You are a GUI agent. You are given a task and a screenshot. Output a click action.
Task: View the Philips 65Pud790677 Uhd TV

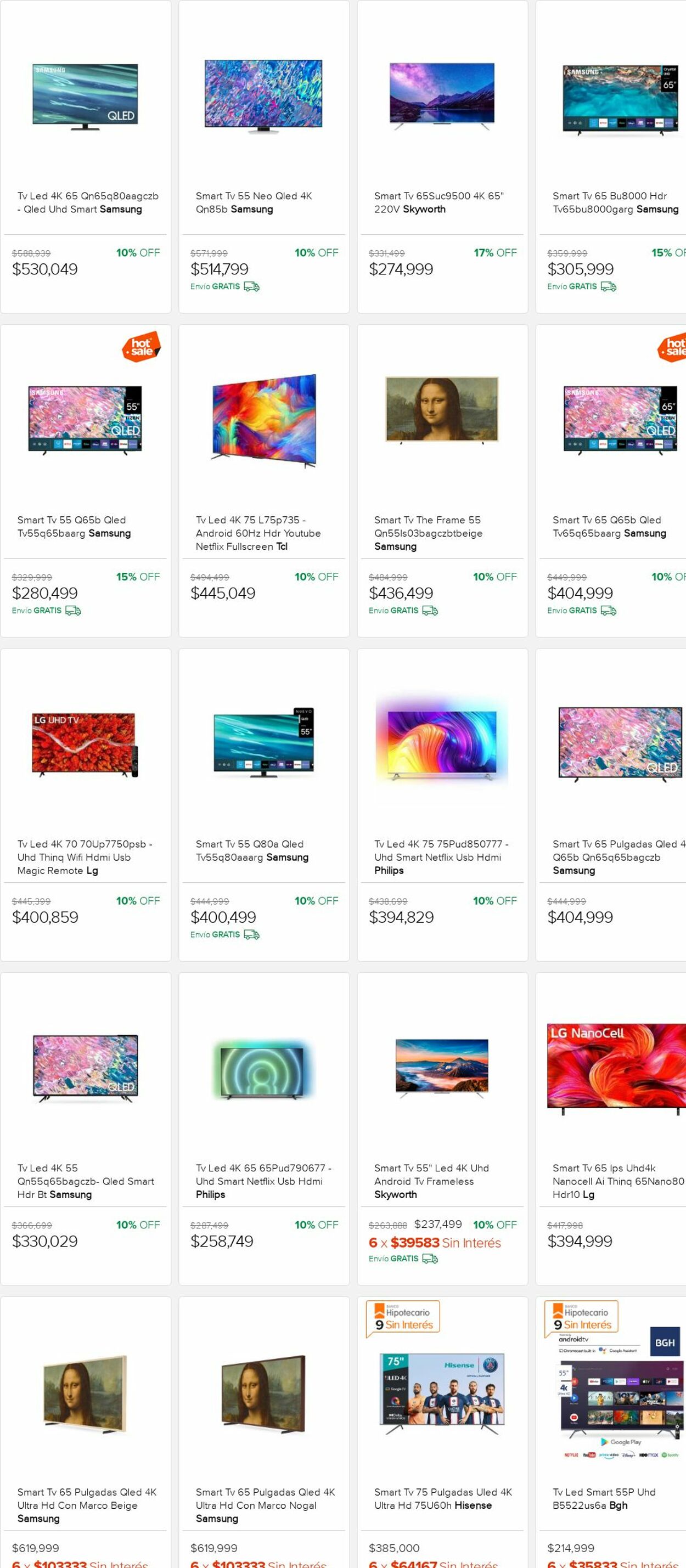(263, 1180)
